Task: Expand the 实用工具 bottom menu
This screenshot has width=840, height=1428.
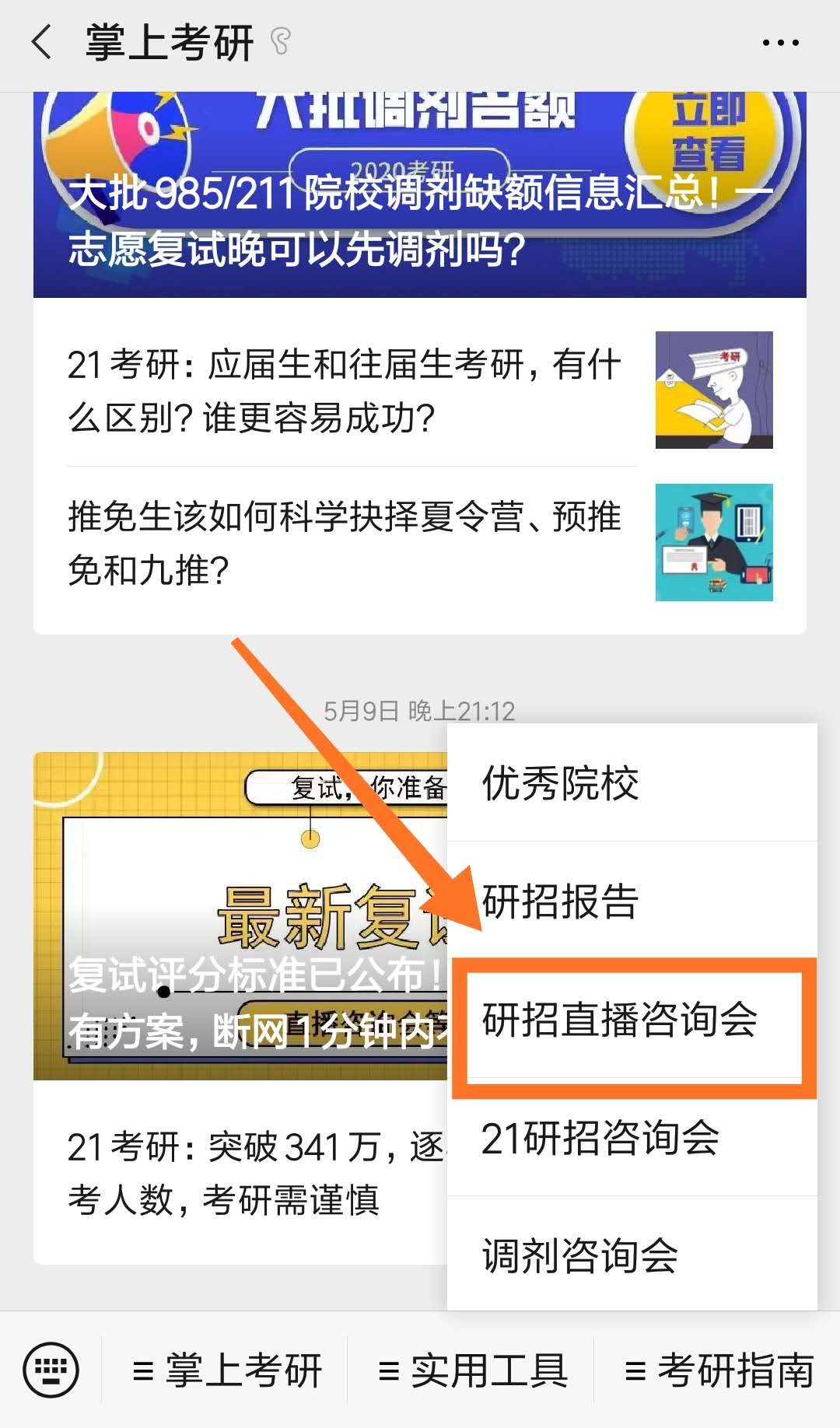Action: (472, 1370)
